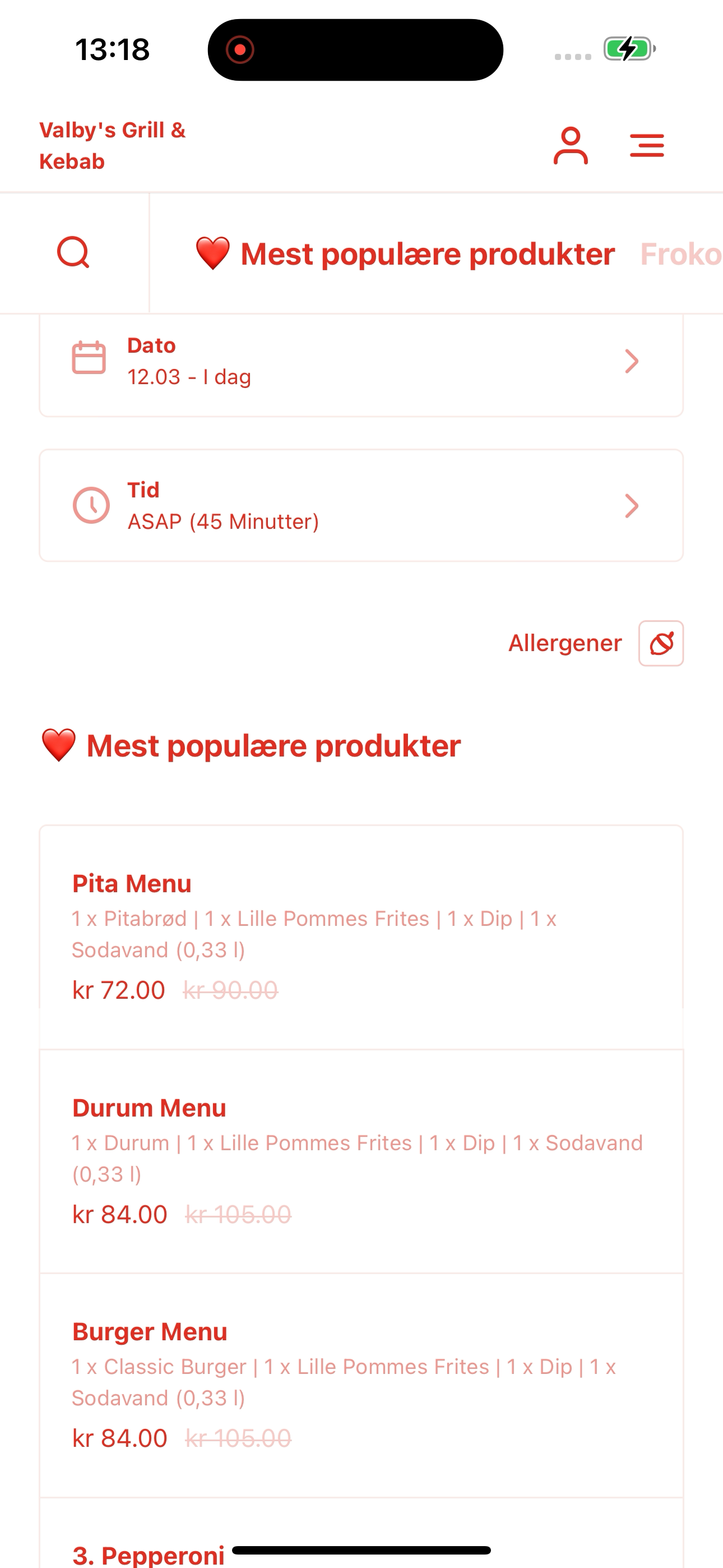This screenshot has height=1568, width=723.
Task: Open the Burger Menu product
Action: click(x=361, y=1385)
